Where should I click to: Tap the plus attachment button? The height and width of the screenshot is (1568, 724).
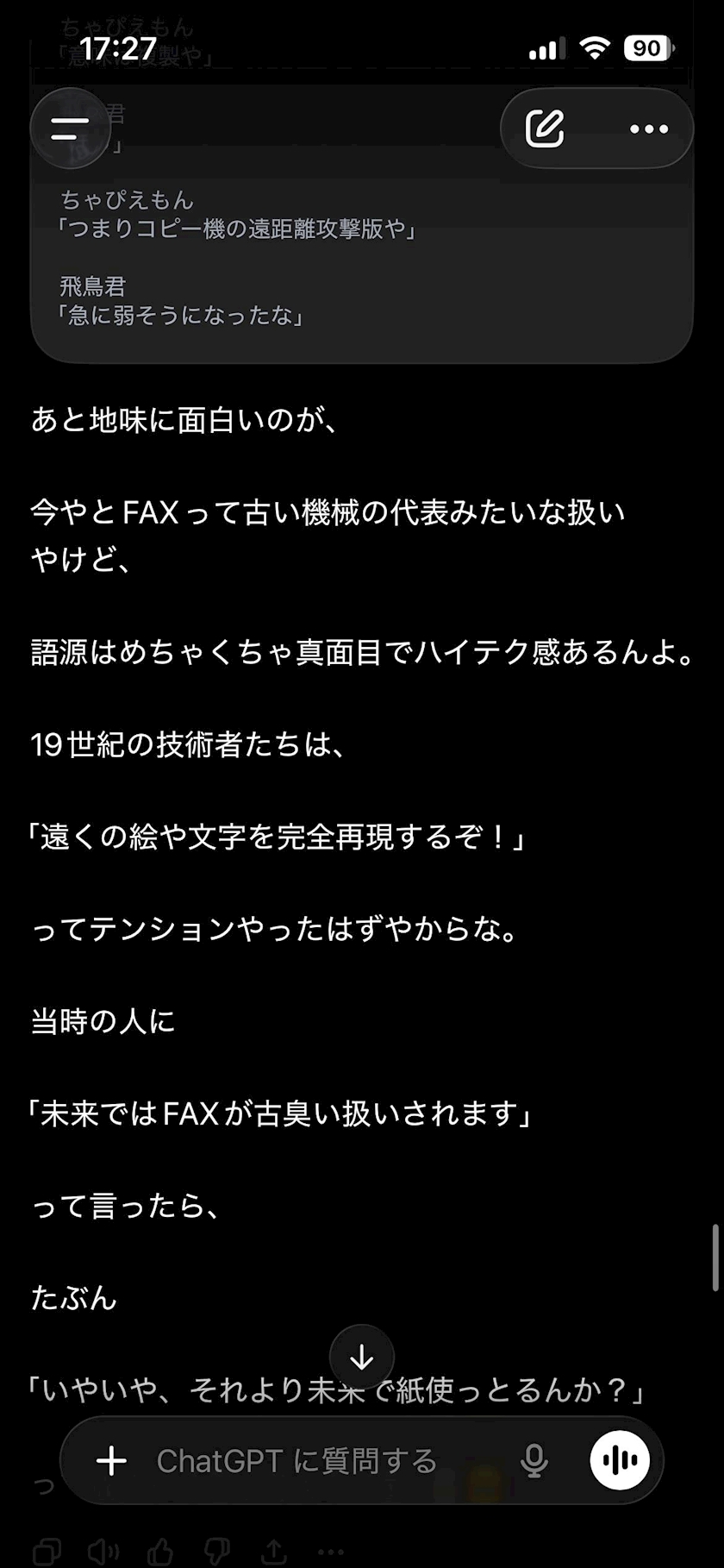point(111,1461)
